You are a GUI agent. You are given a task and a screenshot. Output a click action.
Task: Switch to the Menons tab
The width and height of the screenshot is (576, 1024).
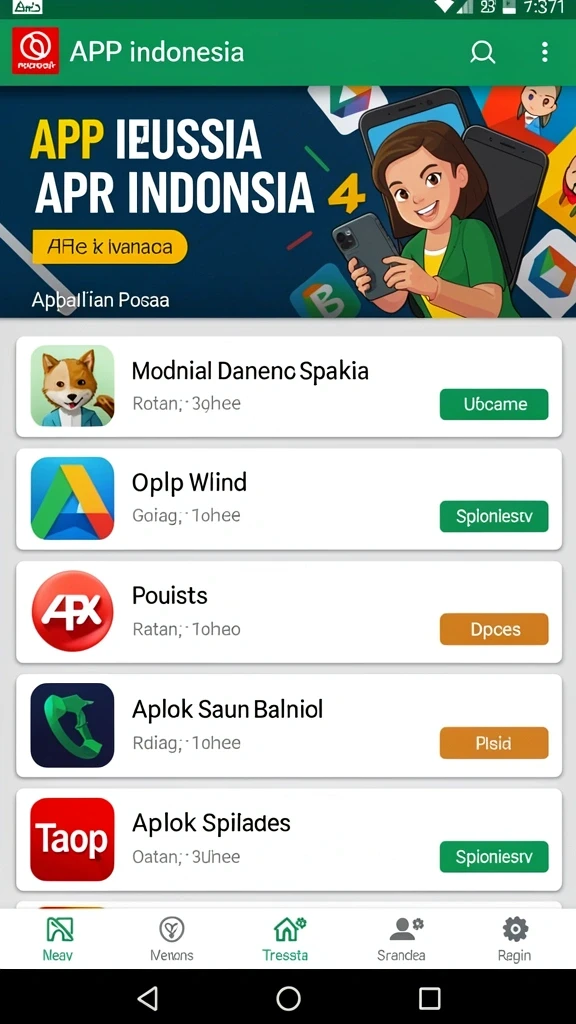click(x=172, y=938)
